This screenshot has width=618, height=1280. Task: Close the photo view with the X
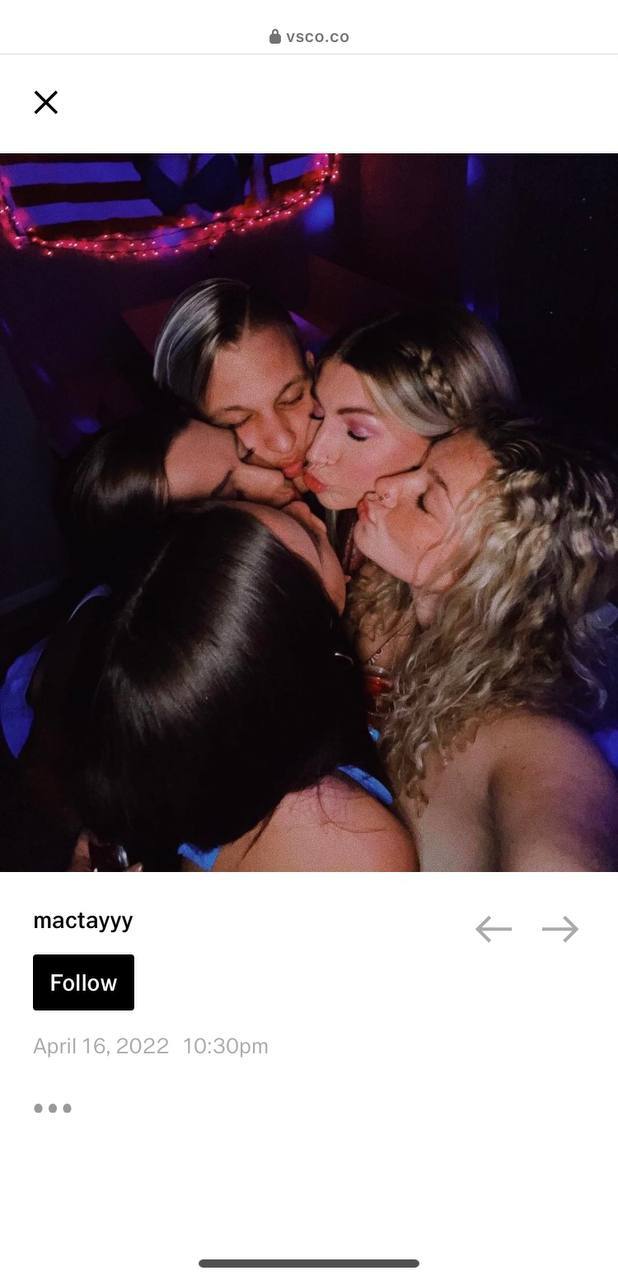(46, 102)
